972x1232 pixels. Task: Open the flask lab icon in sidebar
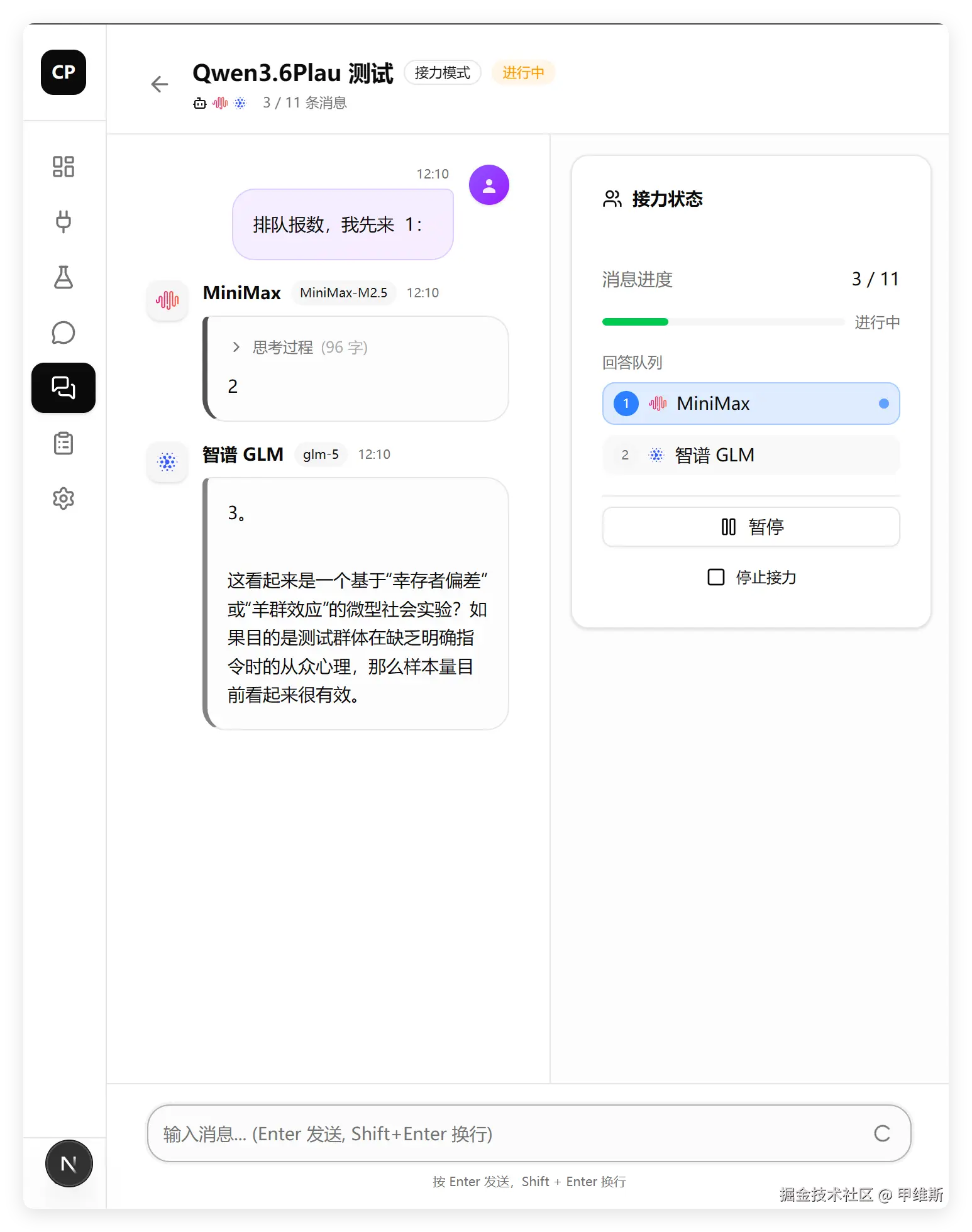click(x=64, y=277)
